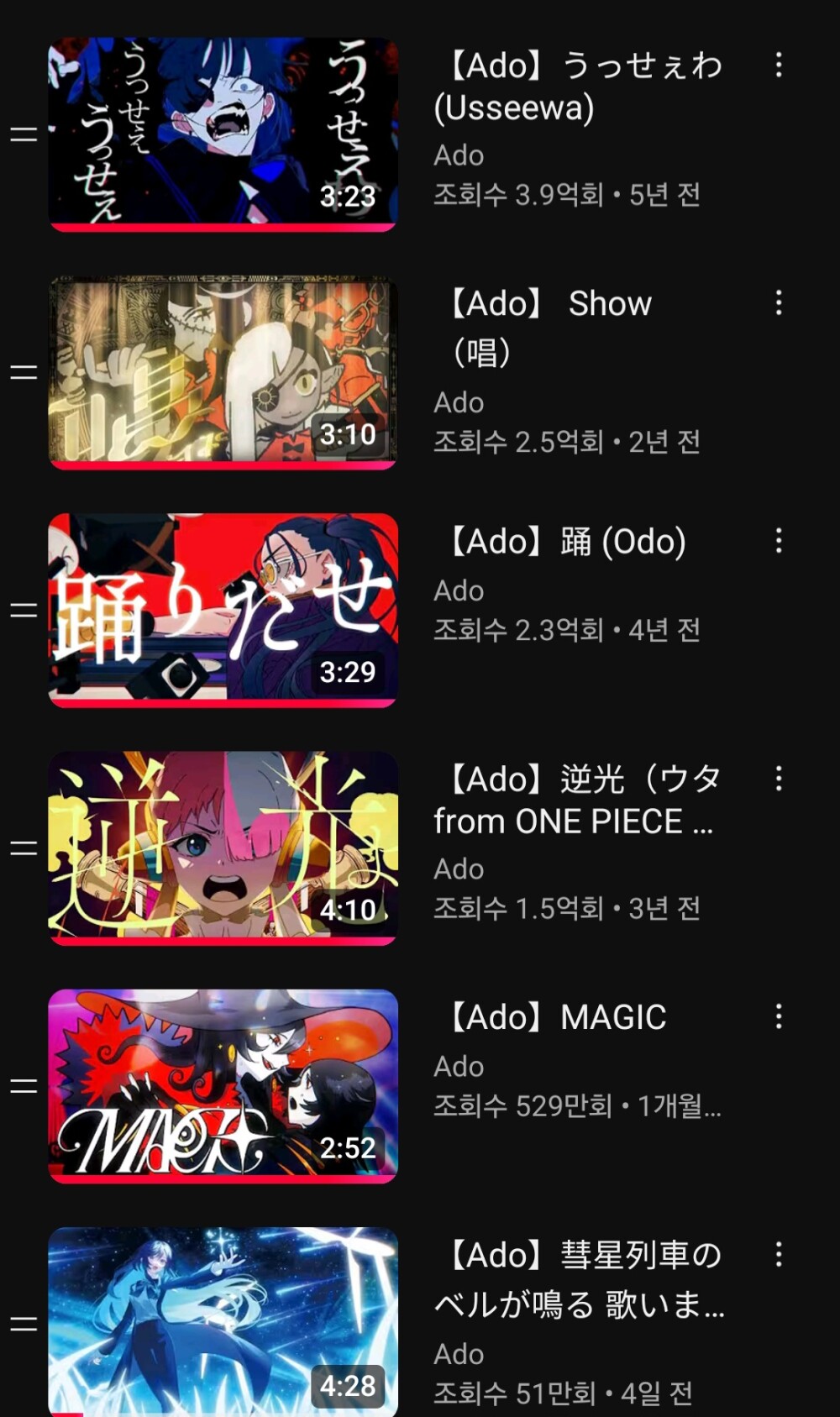Play the 彗星列車のベルが鳴る video
This screenshot has width=840, height=1417.
[x=223, y=1320]
